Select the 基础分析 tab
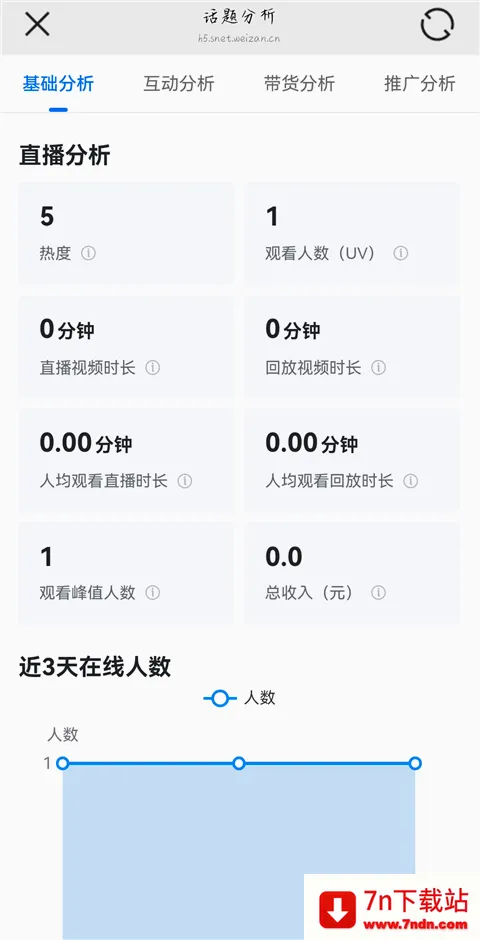 [x=58, y=83]
